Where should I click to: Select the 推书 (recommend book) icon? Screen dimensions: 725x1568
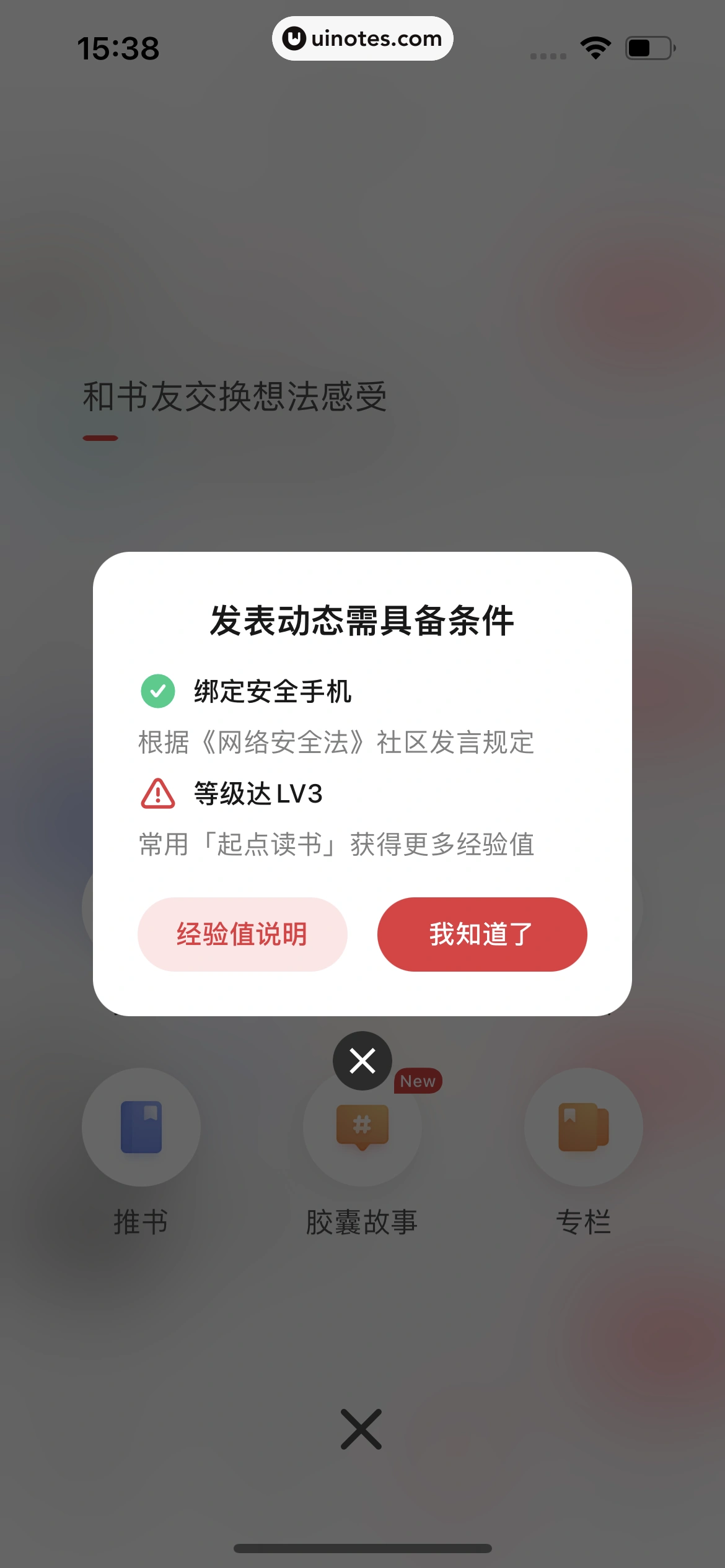pos(140,1128)
